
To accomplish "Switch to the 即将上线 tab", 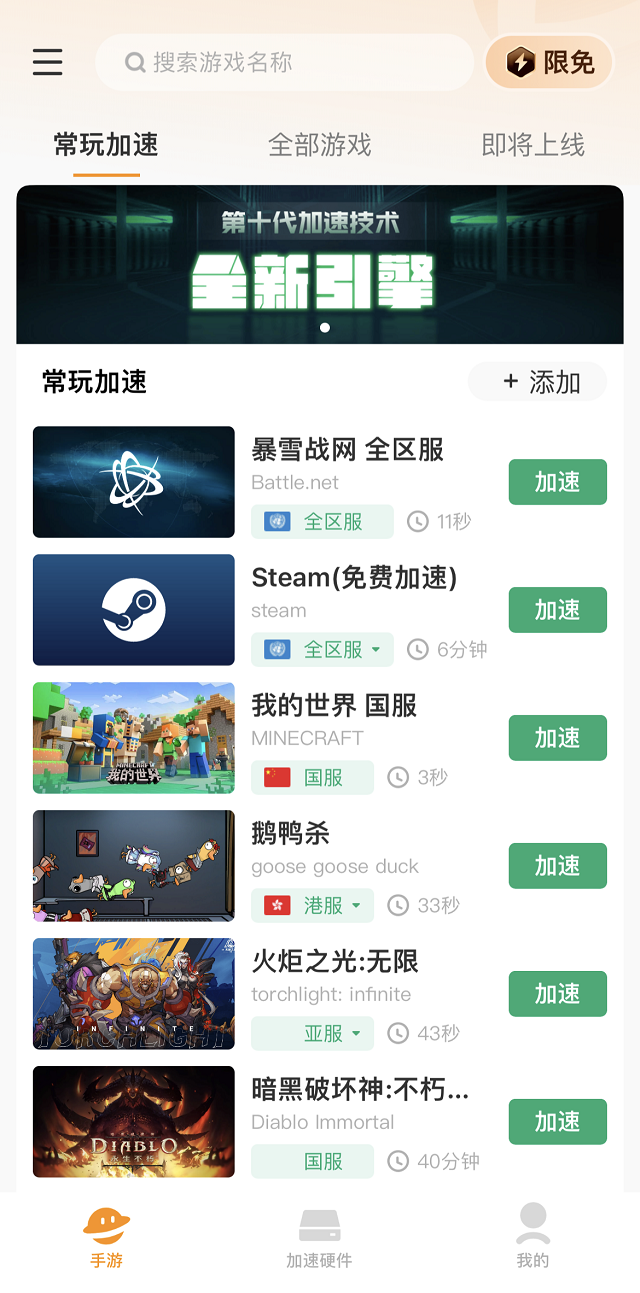I will tap(533, 145).
